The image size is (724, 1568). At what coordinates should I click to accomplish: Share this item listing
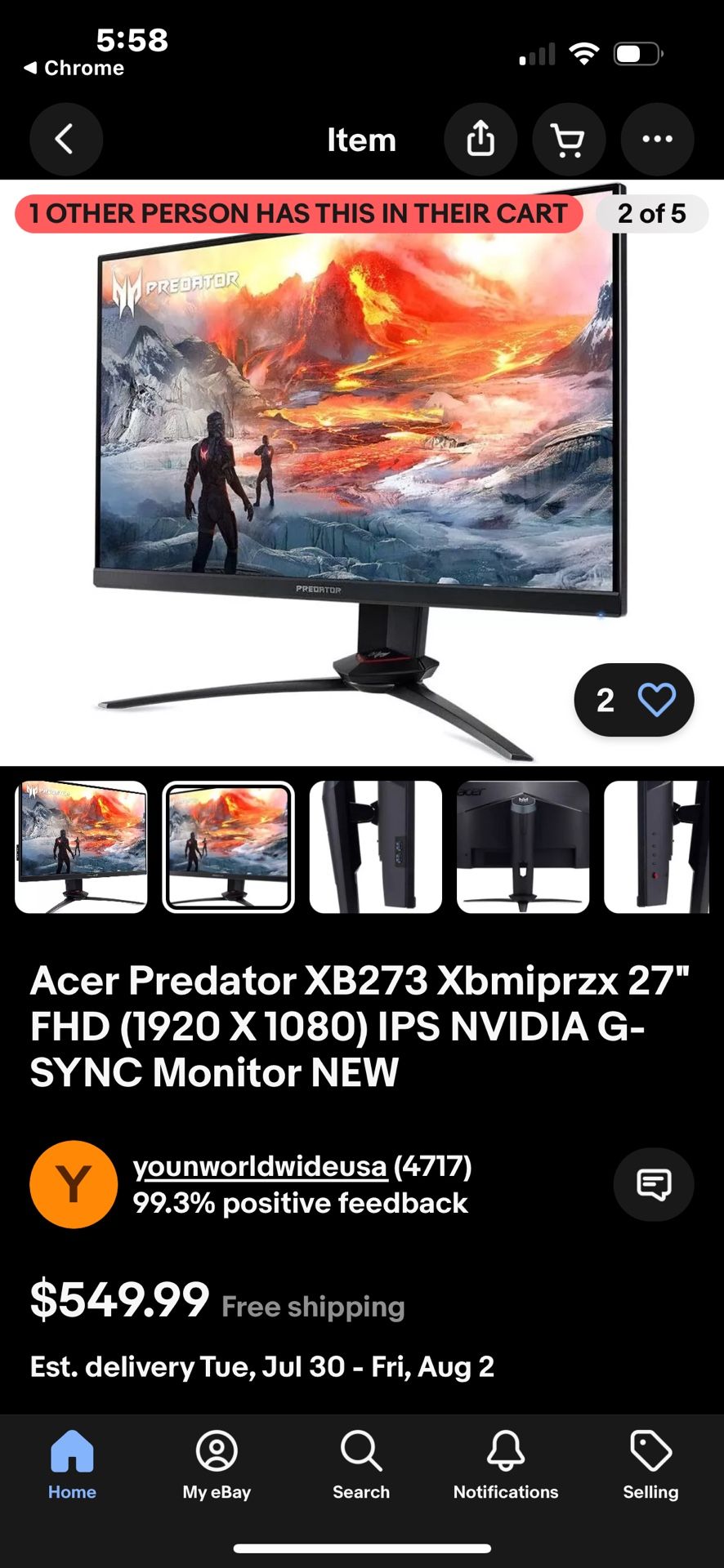pos(480,139)
